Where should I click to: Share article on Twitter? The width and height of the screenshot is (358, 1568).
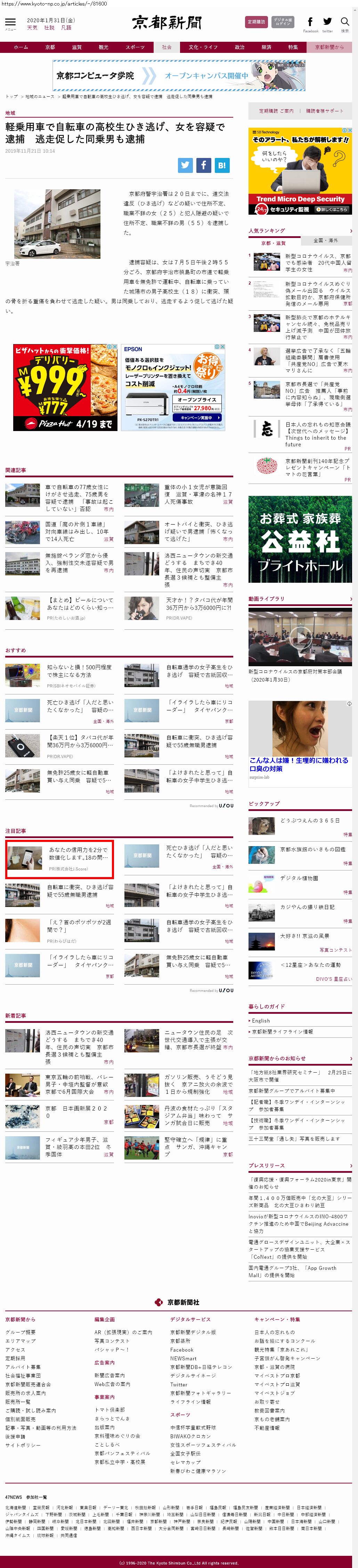coord(185,165)
